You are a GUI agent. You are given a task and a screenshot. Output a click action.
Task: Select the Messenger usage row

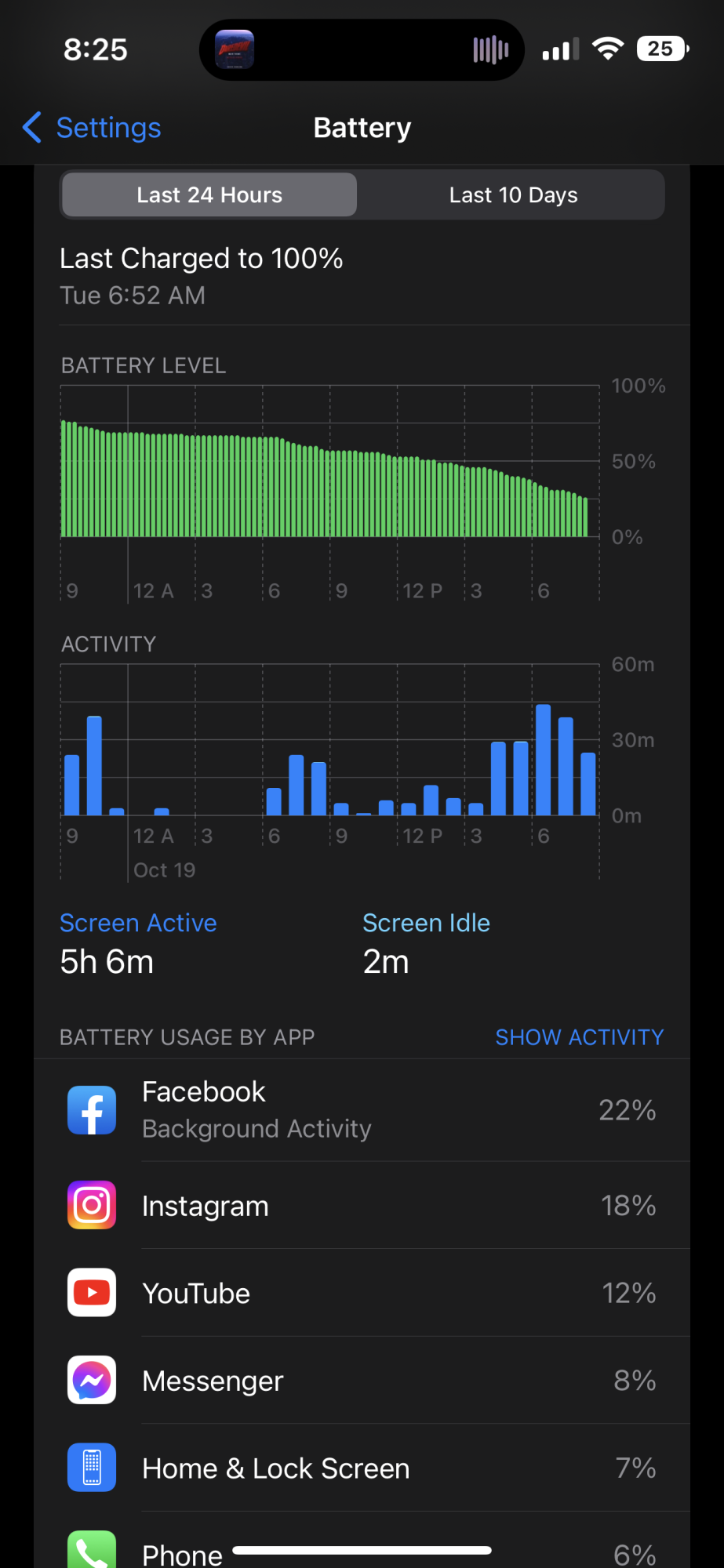pos(362,1381)
